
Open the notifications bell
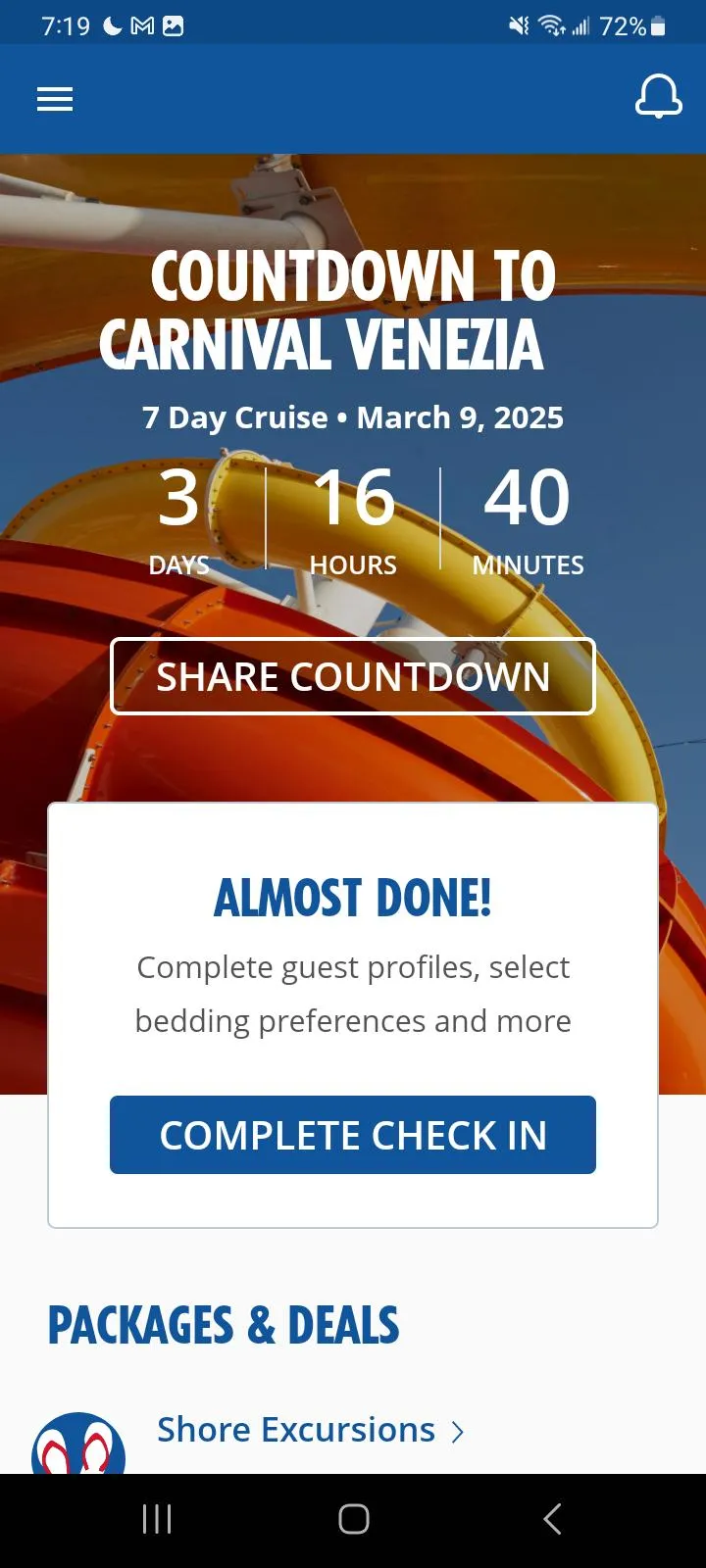pos(658,97)
